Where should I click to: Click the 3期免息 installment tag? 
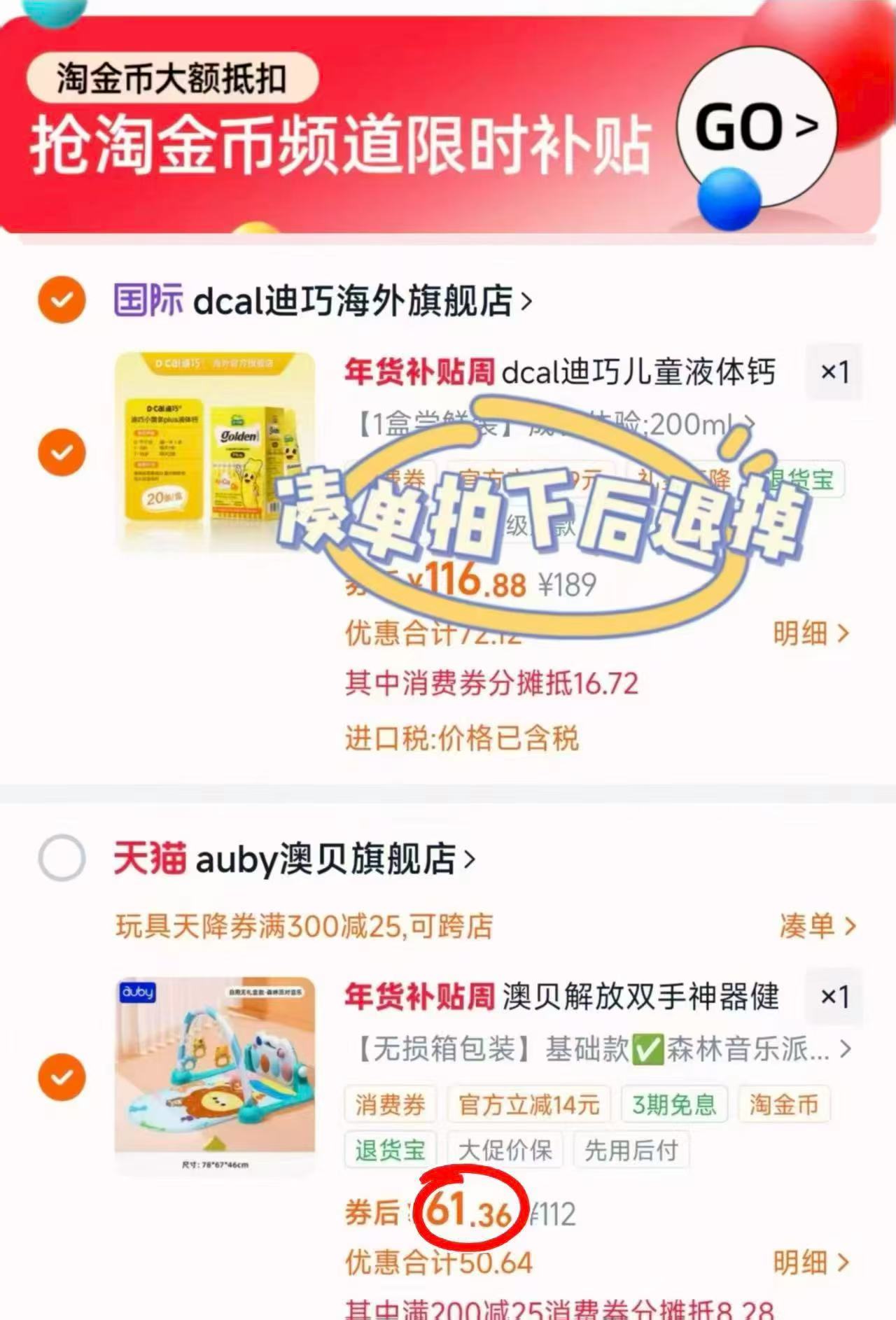pos(674,1104)
